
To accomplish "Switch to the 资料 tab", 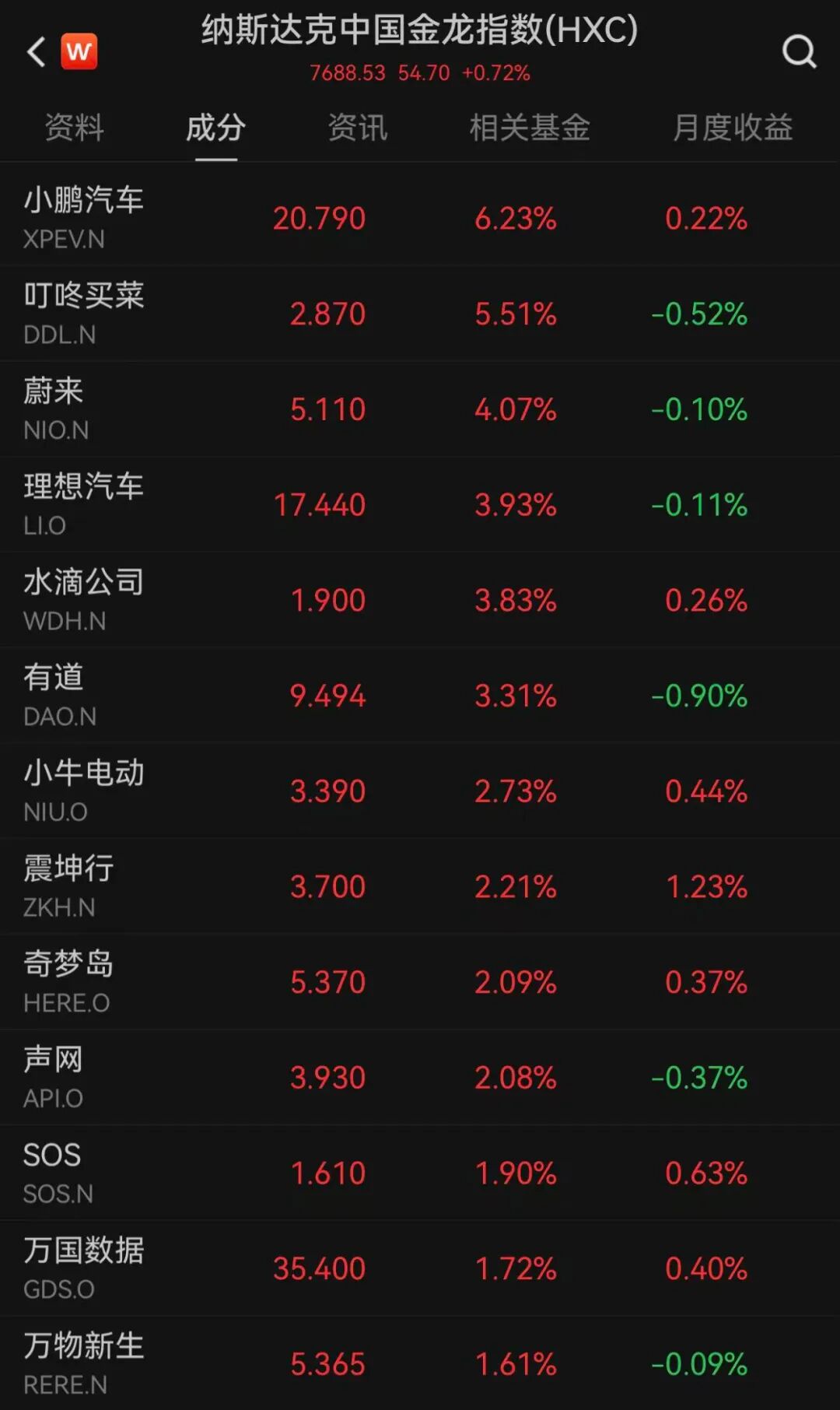I will 74,128.
